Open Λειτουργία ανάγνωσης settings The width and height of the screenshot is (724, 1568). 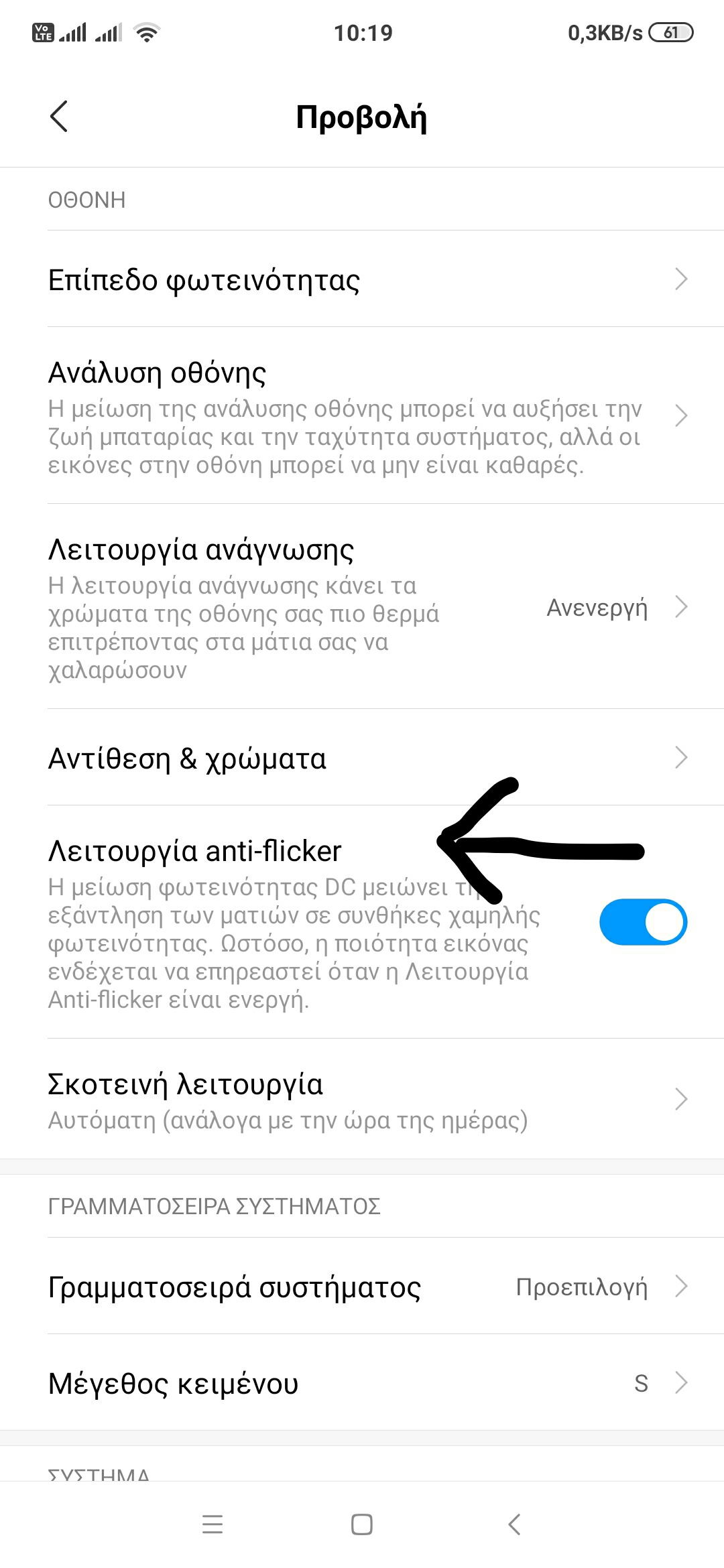(362, 607)
